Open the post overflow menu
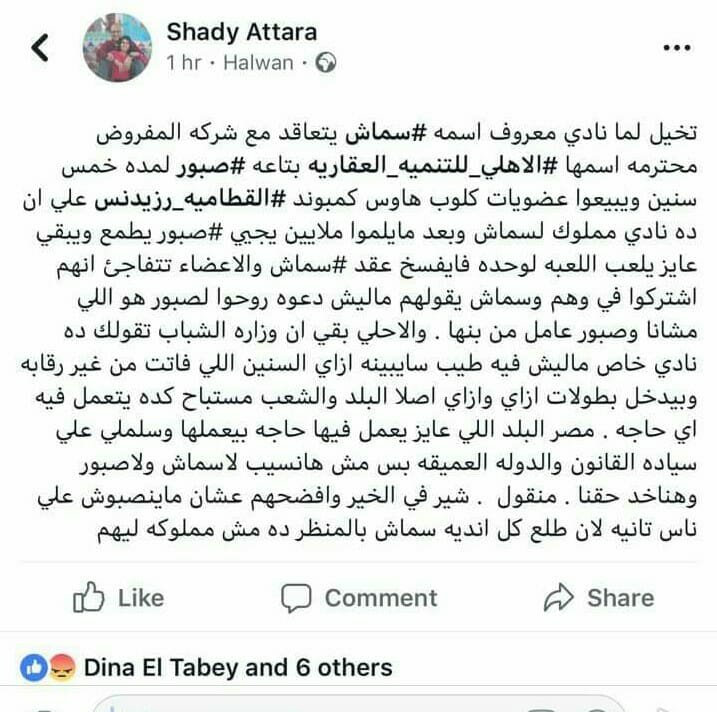 click(x=676, y=46)
